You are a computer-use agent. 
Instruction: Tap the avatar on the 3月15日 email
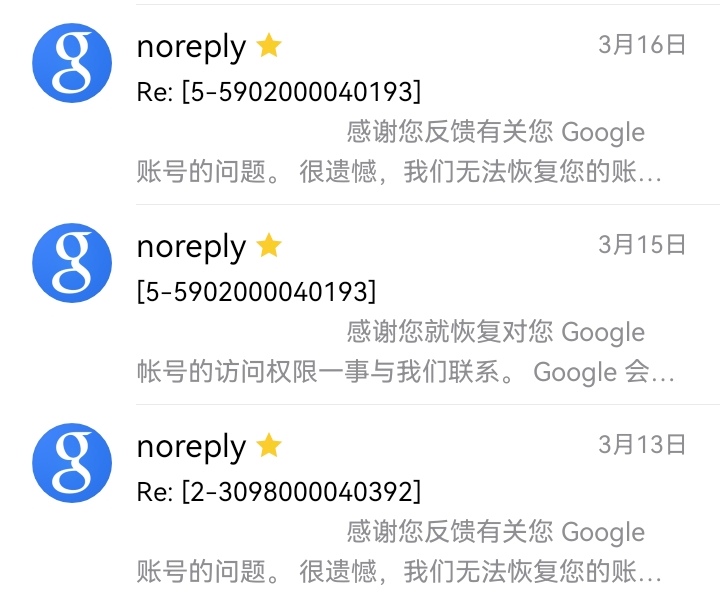click(x=72, y=262)
